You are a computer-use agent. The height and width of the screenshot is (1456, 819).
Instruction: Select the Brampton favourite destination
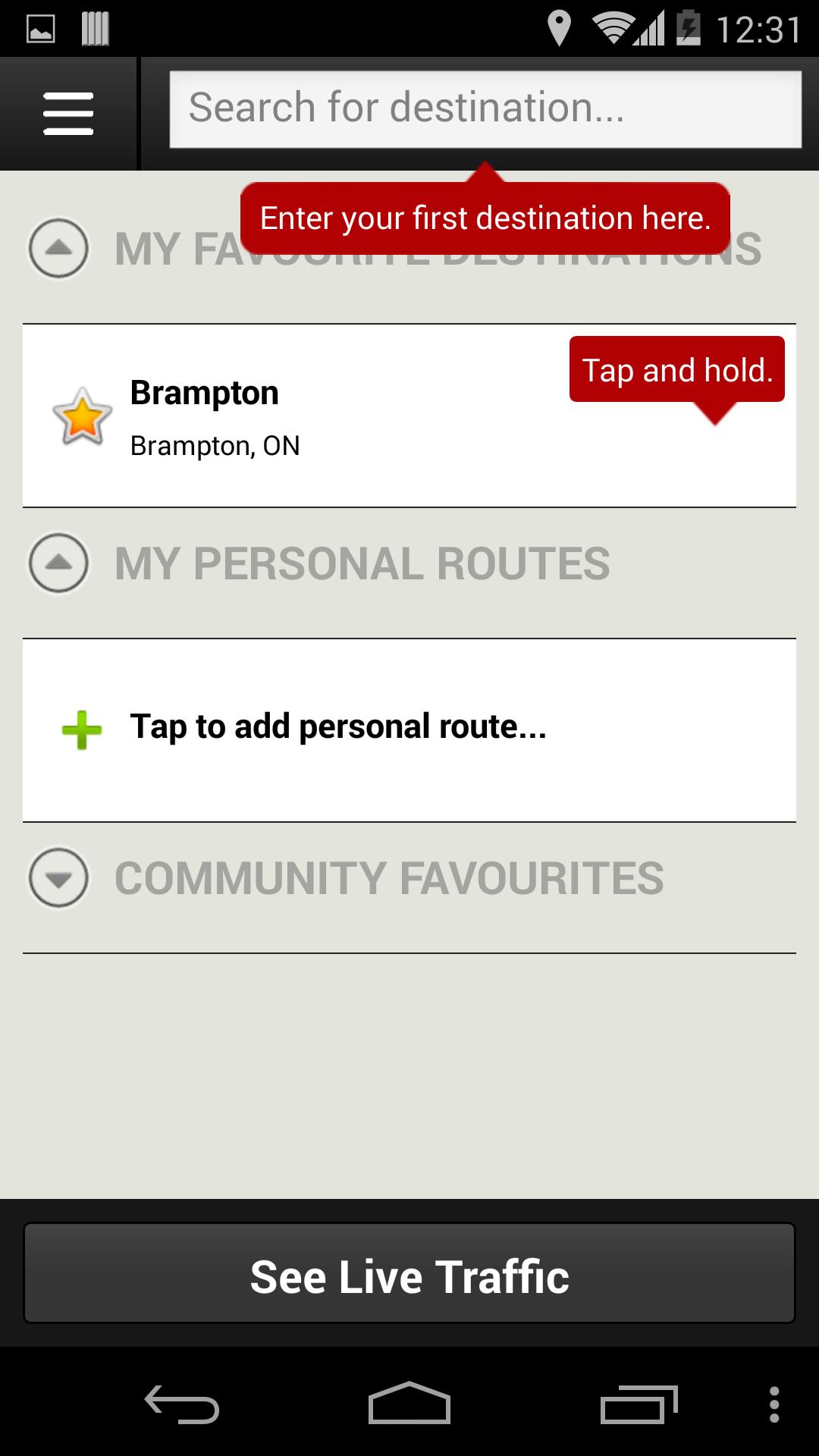(303, 416)
